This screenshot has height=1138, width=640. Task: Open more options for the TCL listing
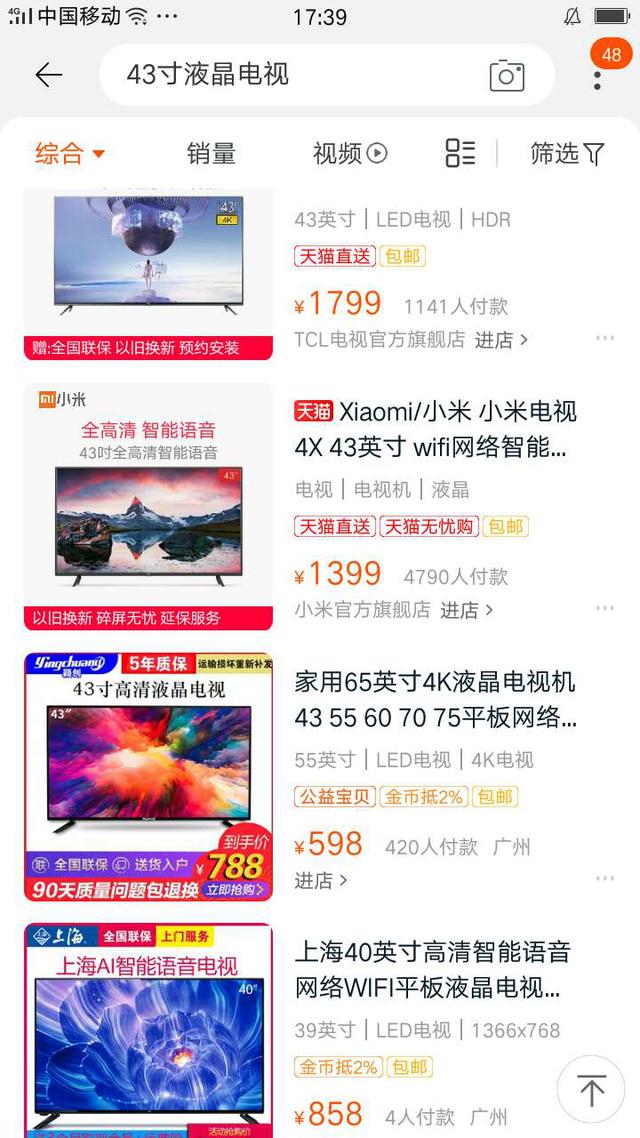pyautogui.click(x=604, y=338)
